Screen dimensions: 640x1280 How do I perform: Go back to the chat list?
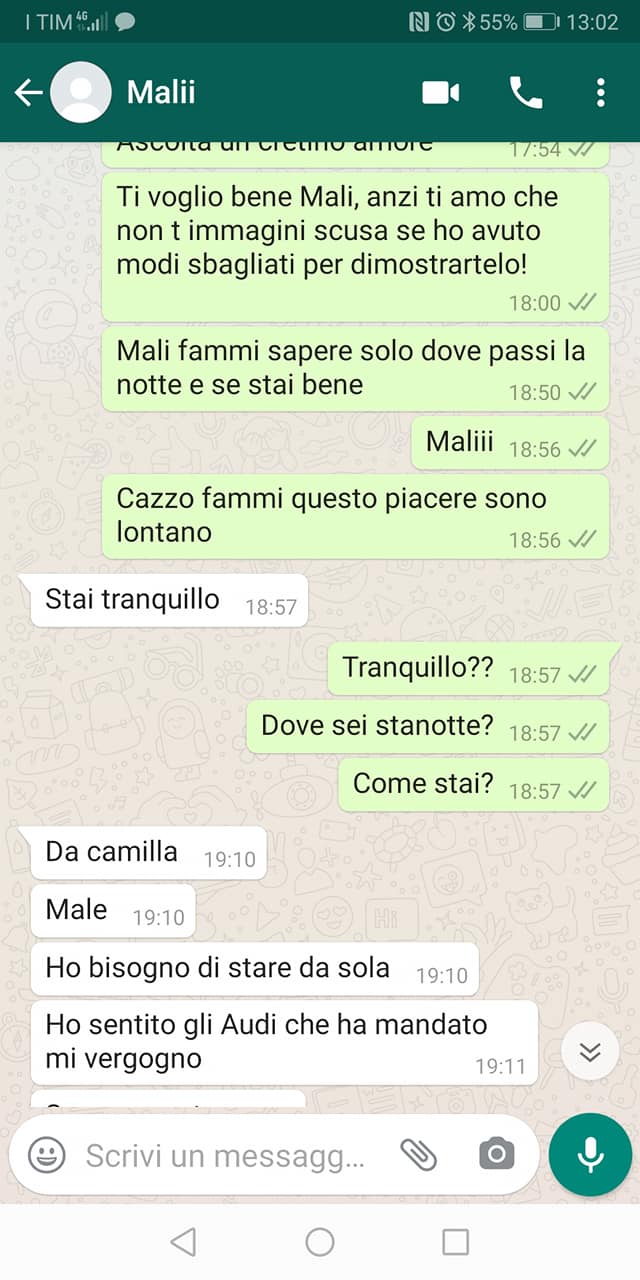(x=28, y=93)
